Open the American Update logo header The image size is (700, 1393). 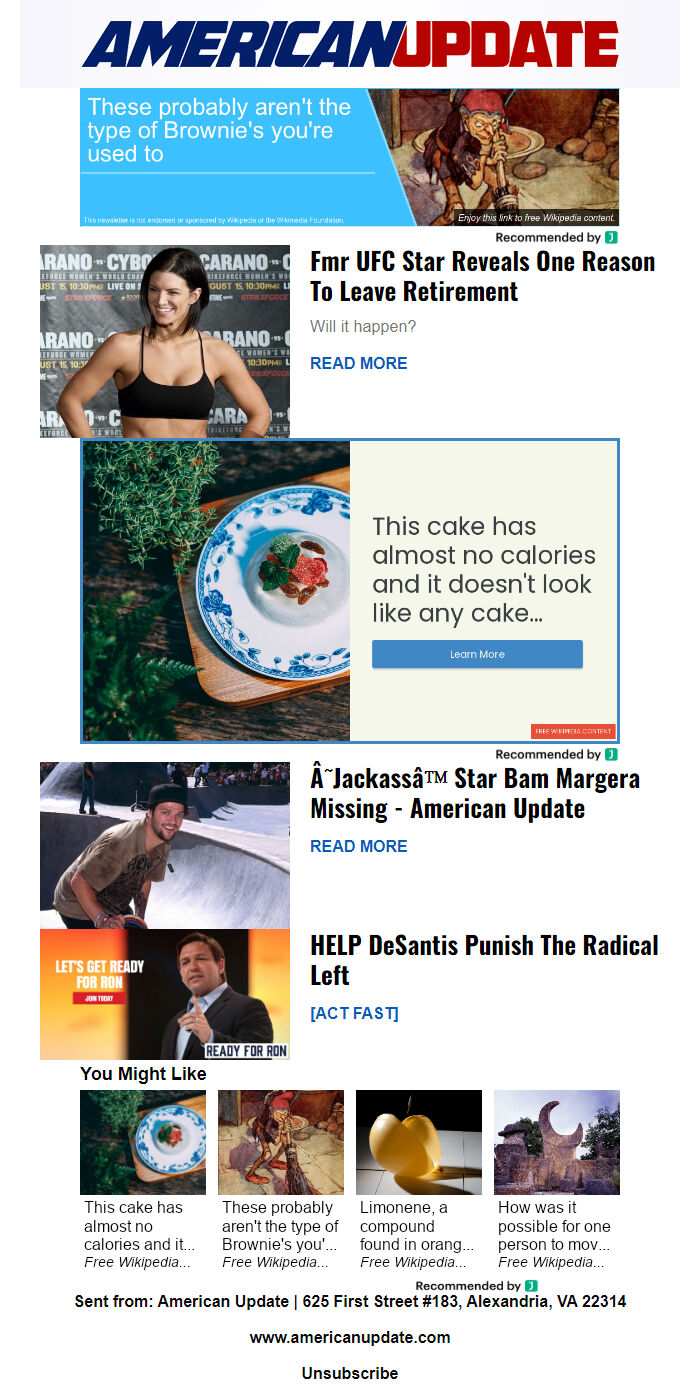tap(350, 44)
